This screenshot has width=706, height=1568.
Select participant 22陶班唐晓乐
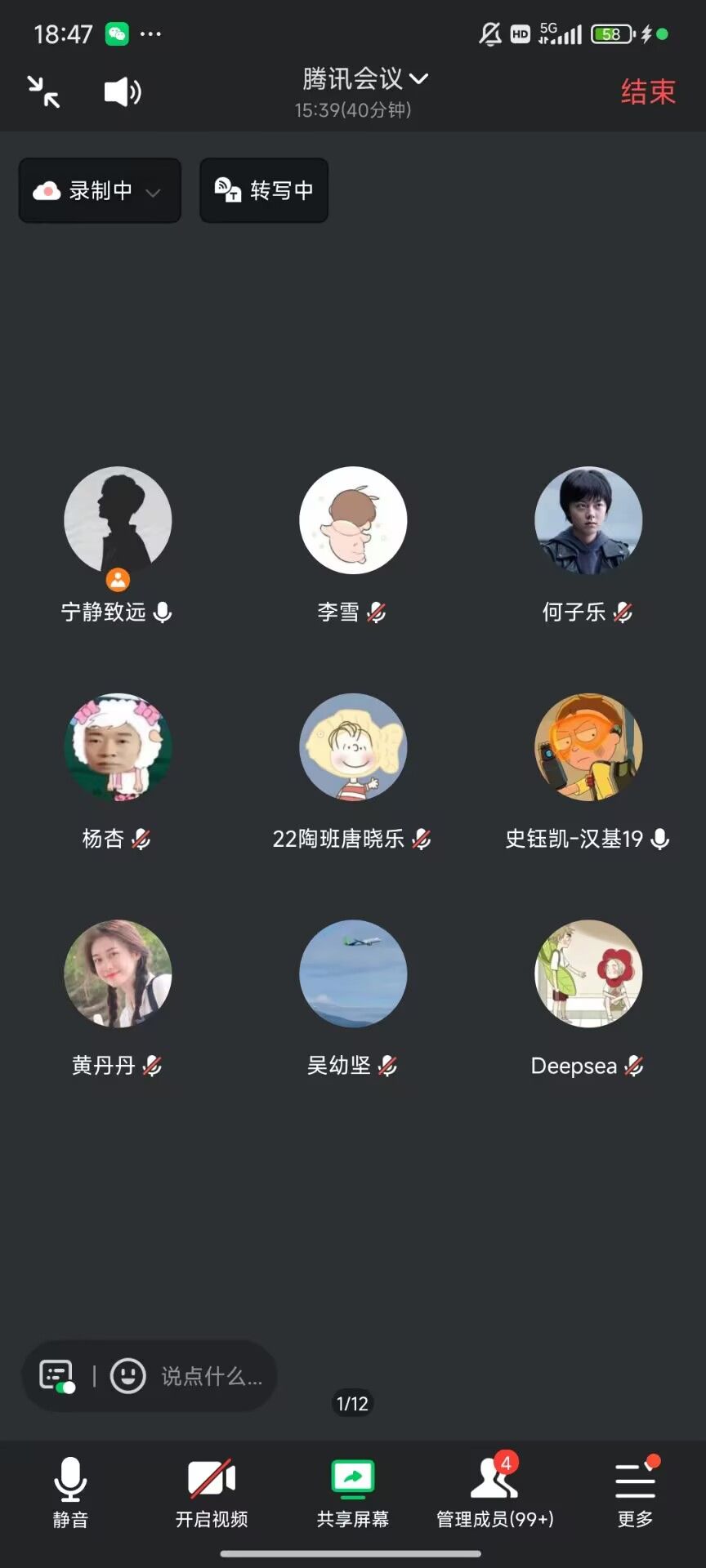pos(353,747)
